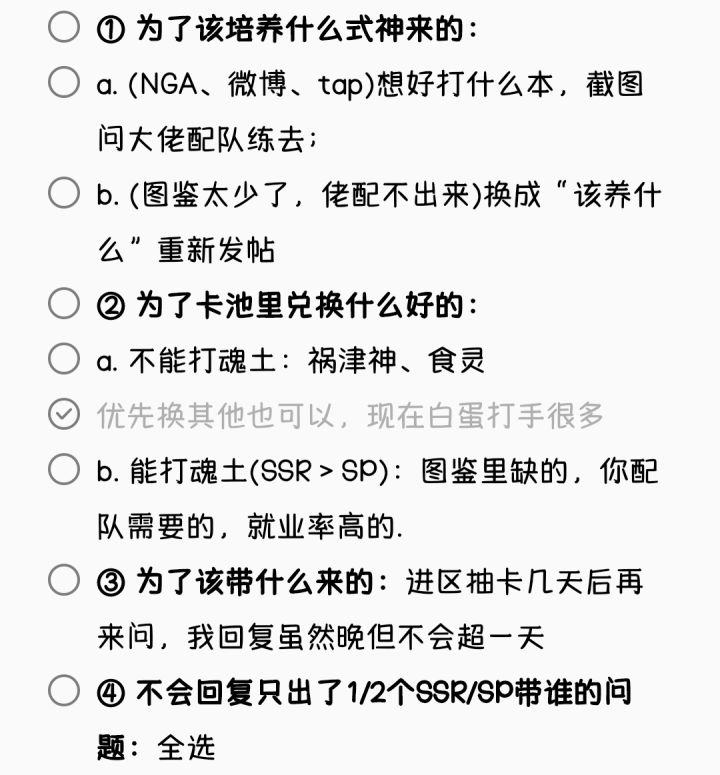Viewport: 720px width, 775px height.
Task: Mark the b. (图鉴太少了) item as done
Action: 64,193
